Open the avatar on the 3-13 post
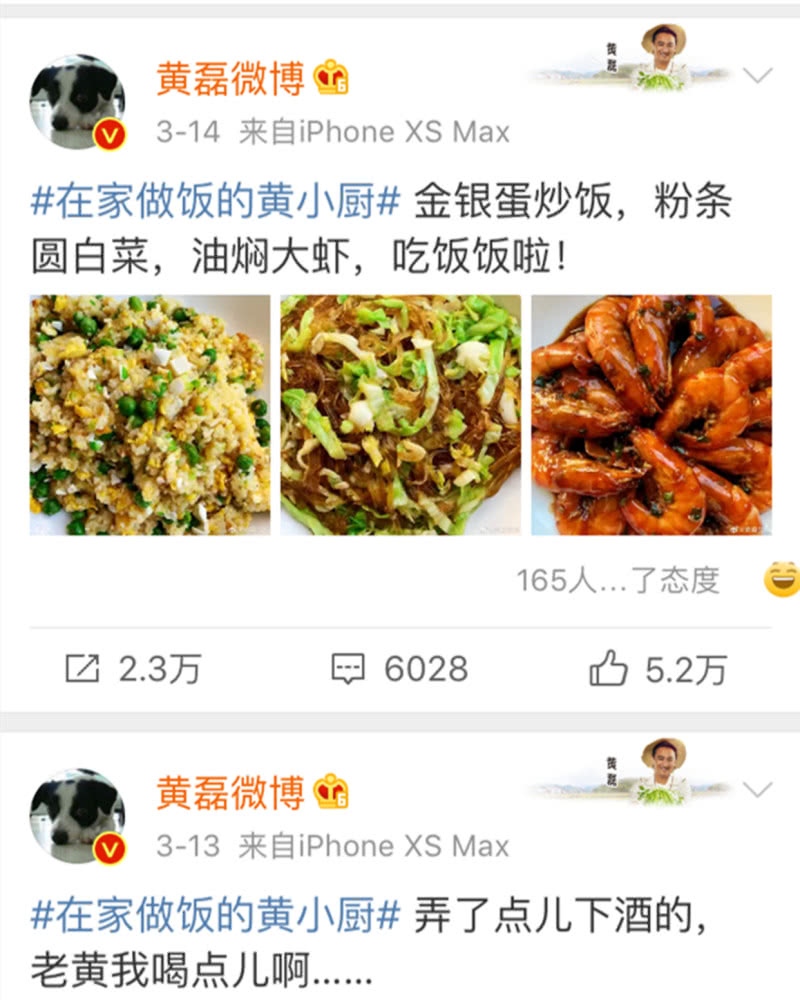The height and width of the screenshot is (1000, 800). coord(77,815)
